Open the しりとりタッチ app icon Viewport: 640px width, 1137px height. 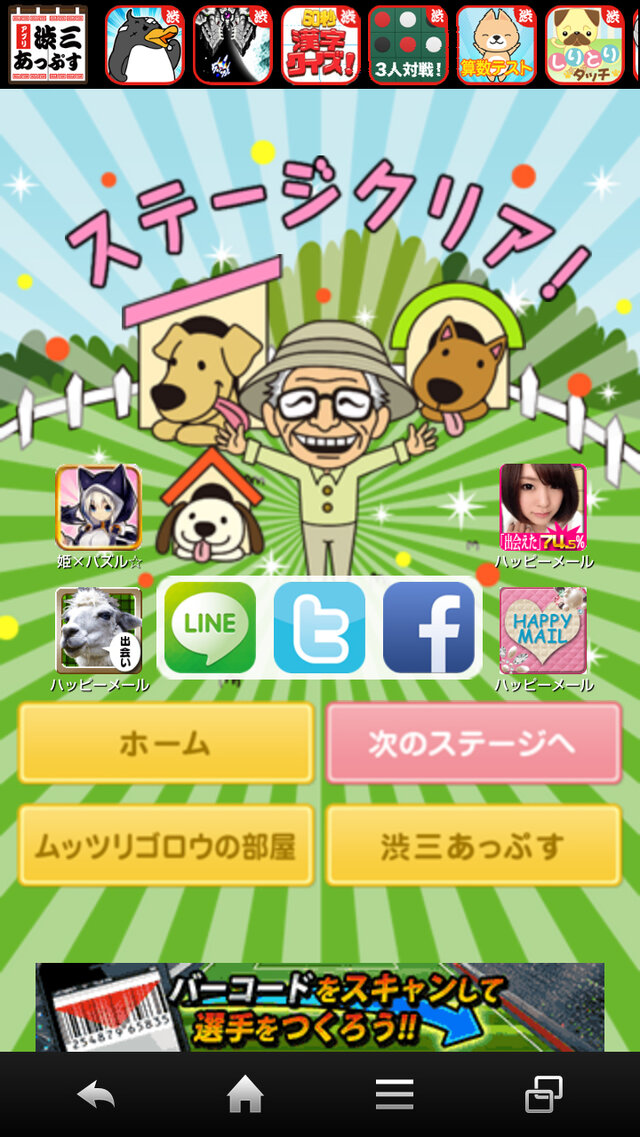click(584, 45)
